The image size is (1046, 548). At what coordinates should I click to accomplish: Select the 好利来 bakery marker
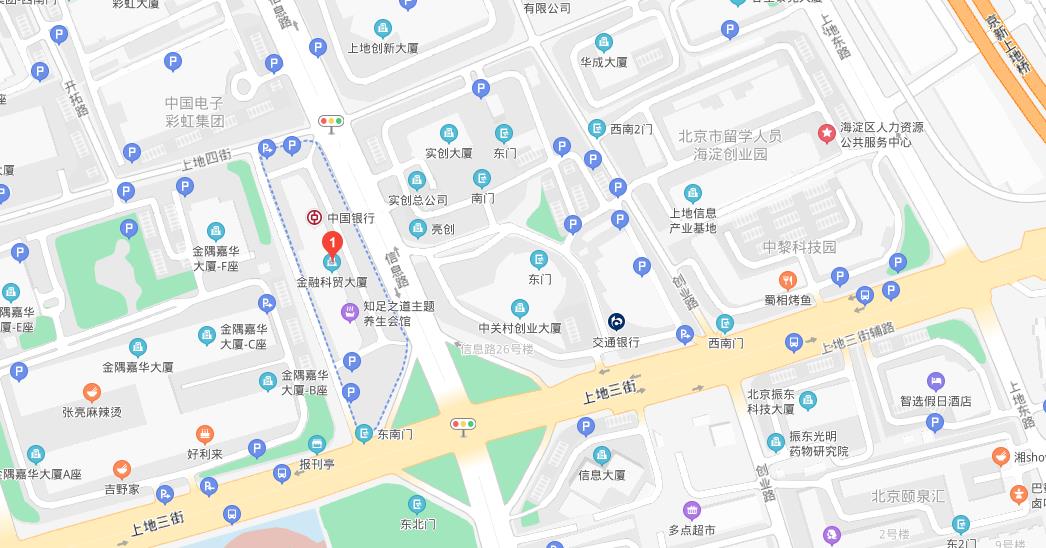click(205, 433)
